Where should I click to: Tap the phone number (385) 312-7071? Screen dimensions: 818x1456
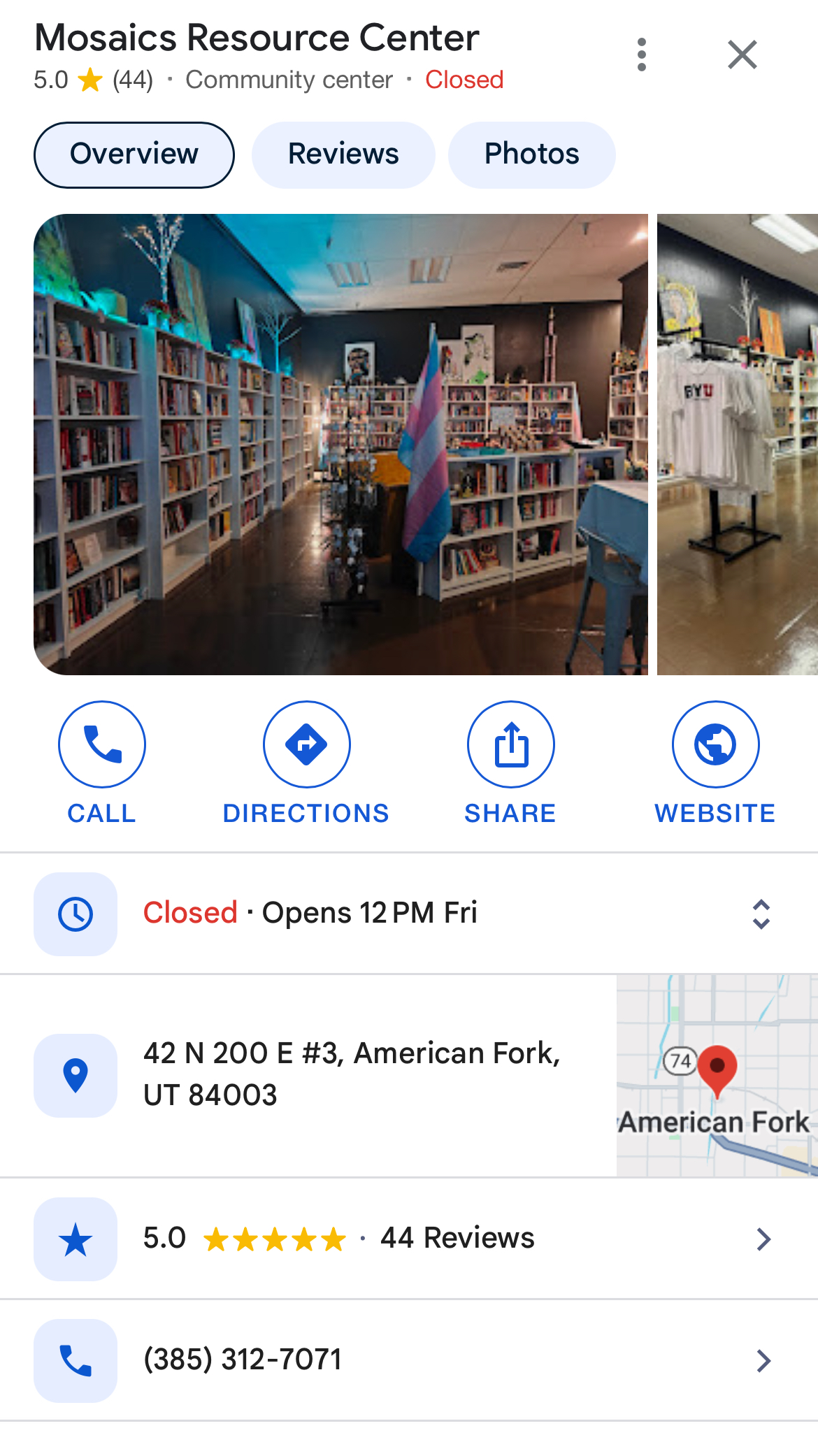(243, 1360)
